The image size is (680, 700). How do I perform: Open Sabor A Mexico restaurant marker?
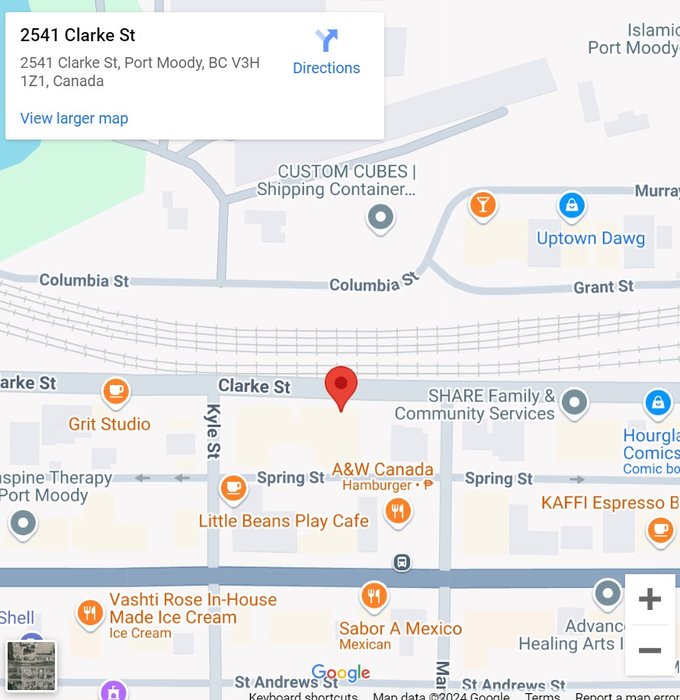[374, 596]
